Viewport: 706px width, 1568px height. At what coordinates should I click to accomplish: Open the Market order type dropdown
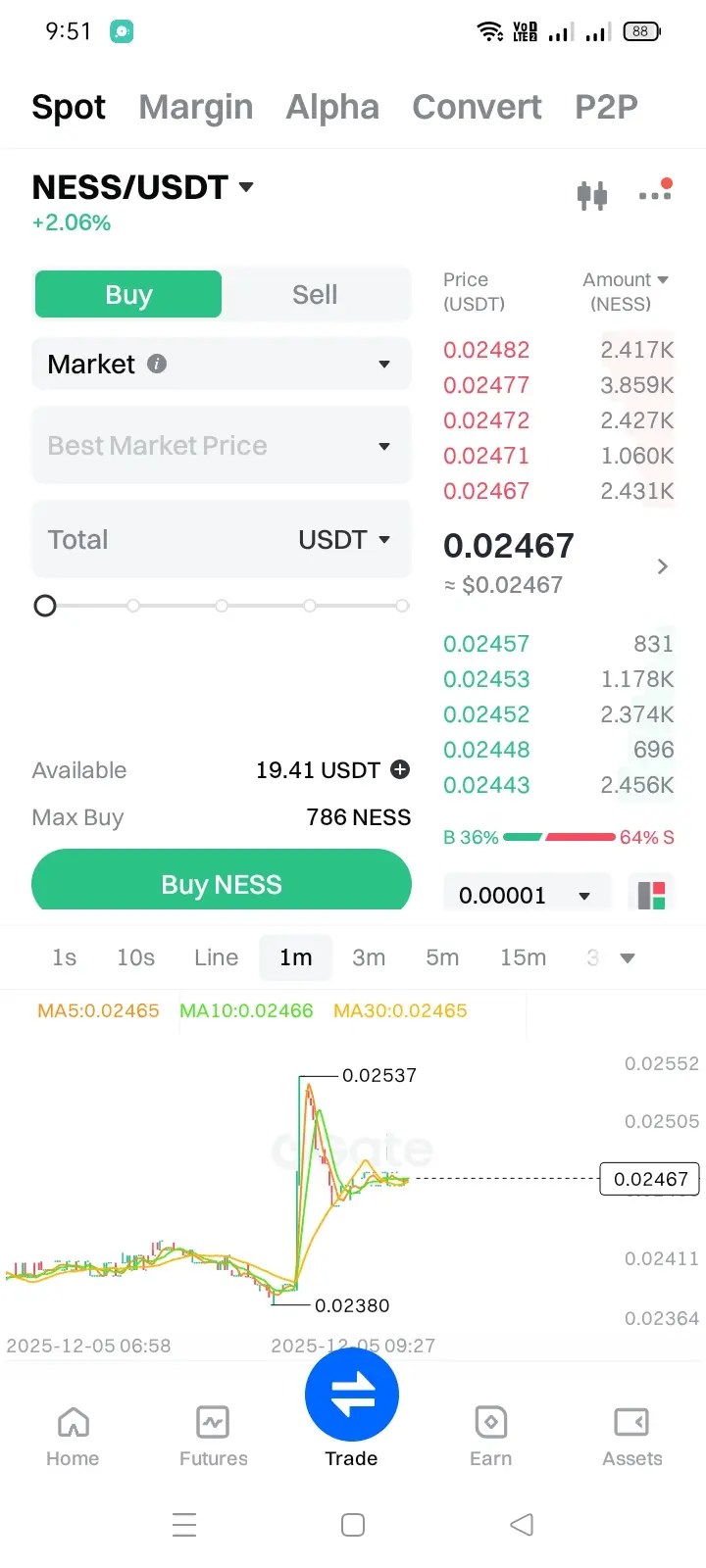tap(222, 364)
